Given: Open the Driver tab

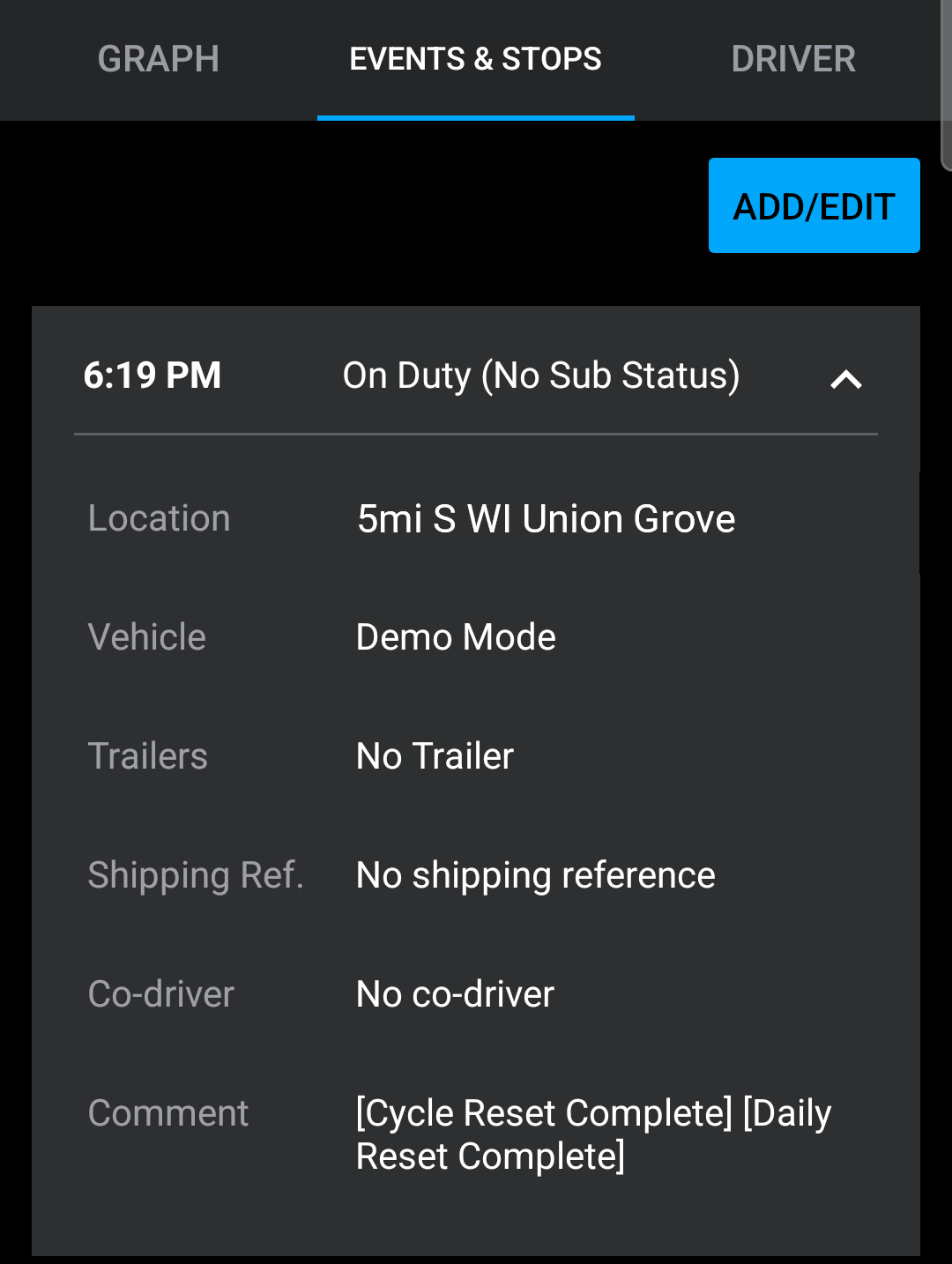Looking at the screenshot, I should (793, 60).
